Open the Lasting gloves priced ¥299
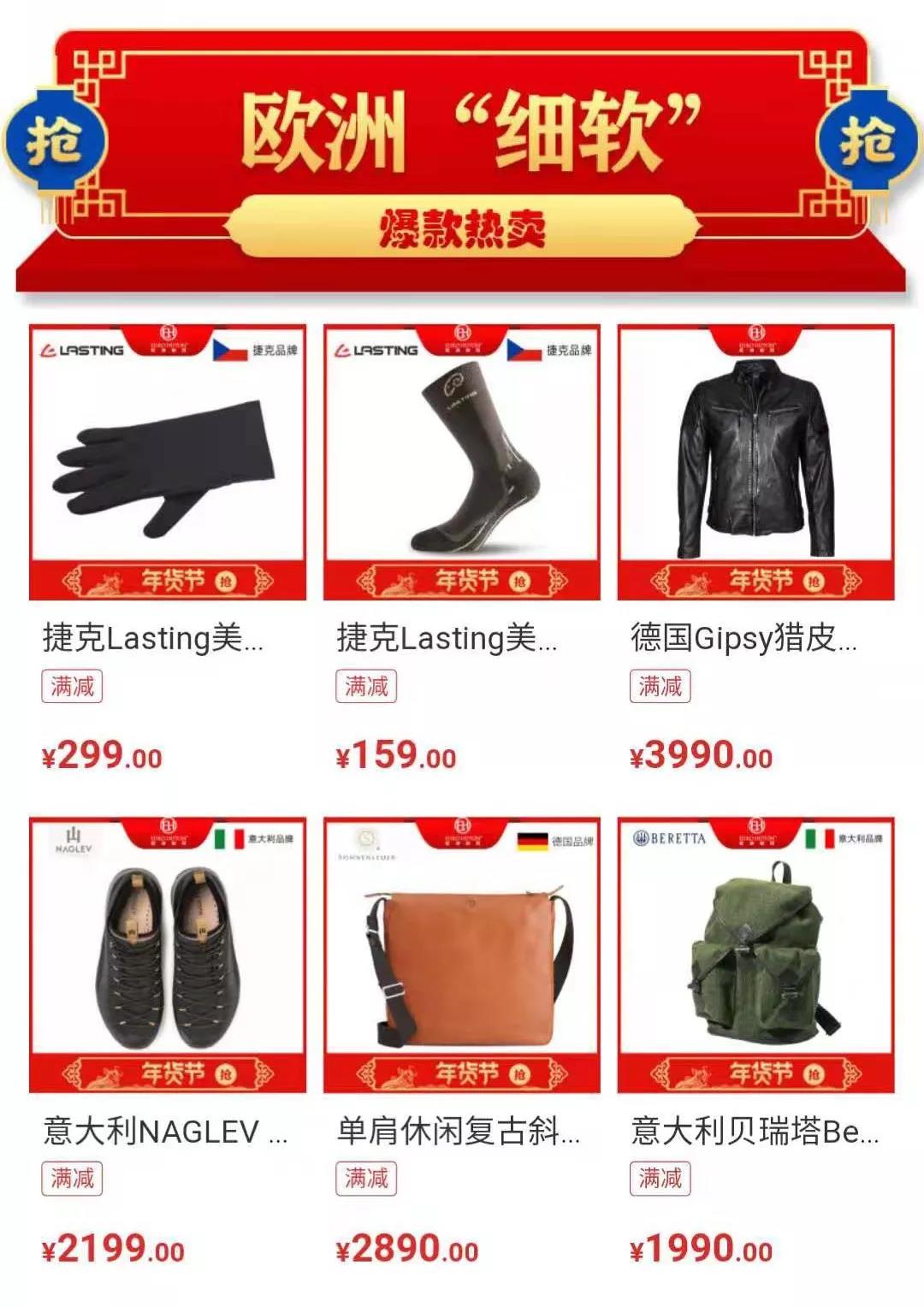 coord(167,462)
